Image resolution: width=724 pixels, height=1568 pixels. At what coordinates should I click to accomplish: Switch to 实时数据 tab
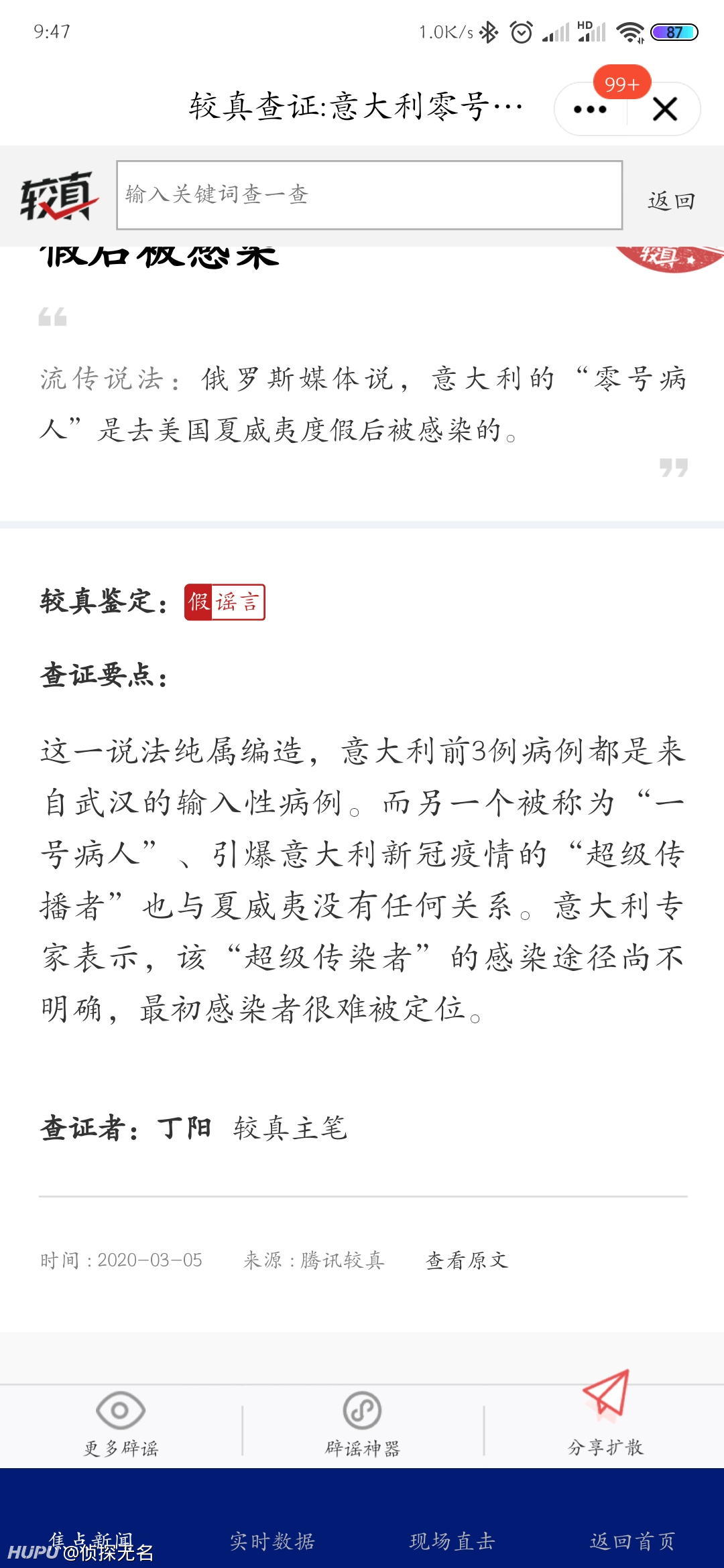(272, 1541)
